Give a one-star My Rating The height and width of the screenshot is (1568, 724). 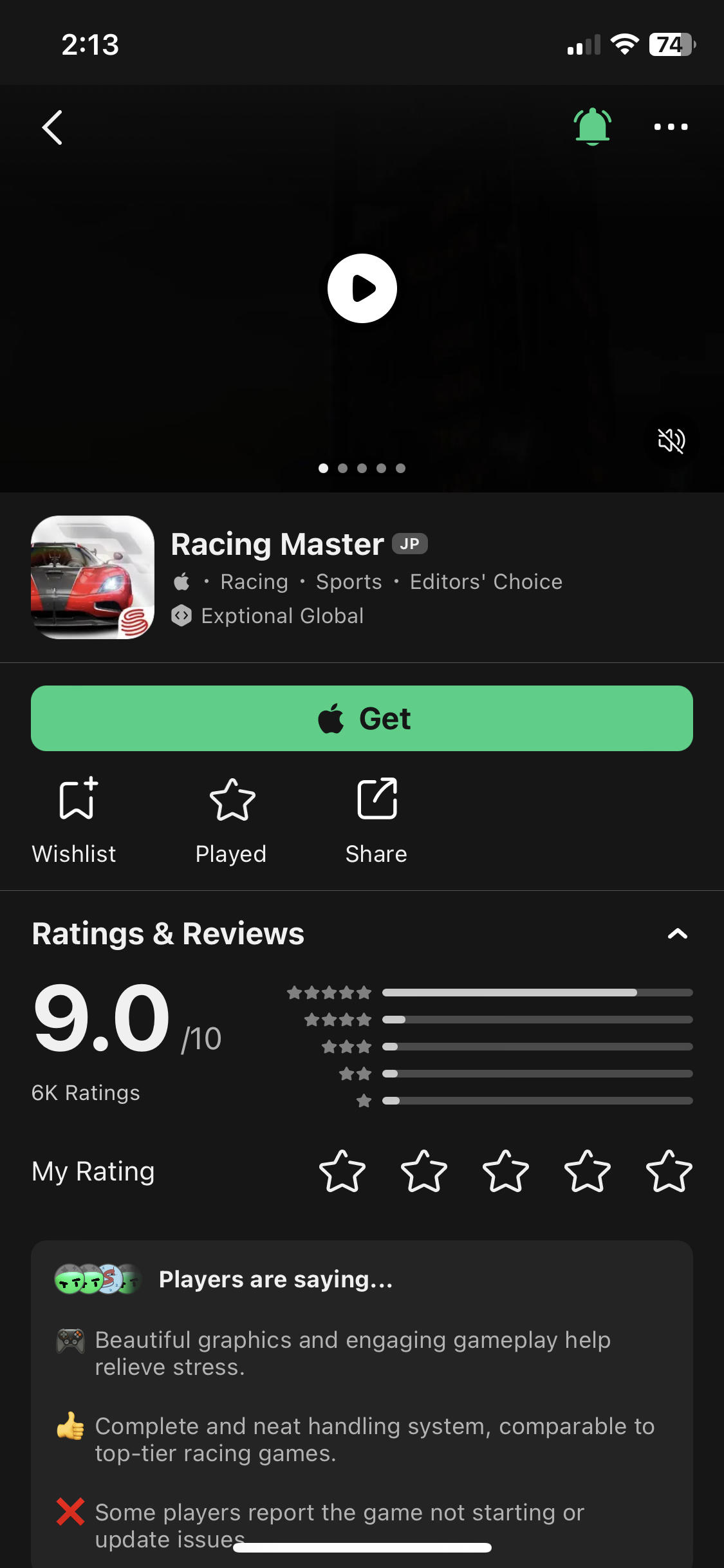pyautogui.click(x=342, y=1171)
